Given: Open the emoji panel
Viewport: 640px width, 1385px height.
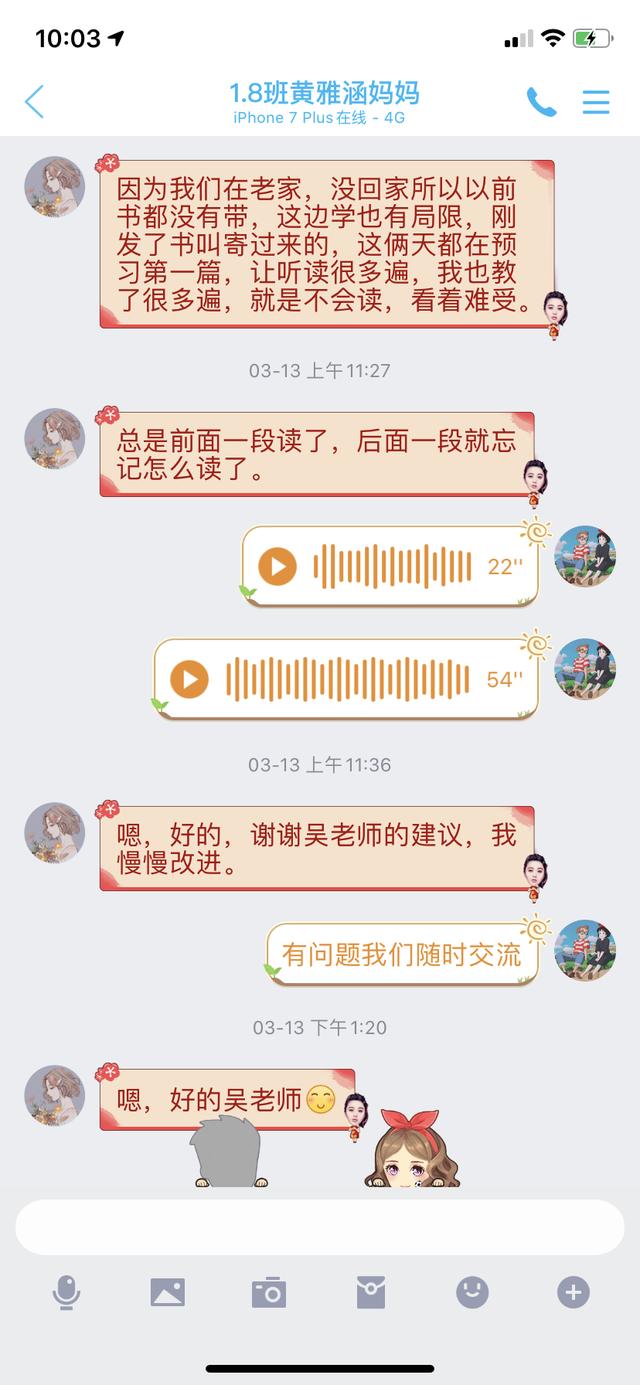Looking at the screenshot, I should [472, 1292].
